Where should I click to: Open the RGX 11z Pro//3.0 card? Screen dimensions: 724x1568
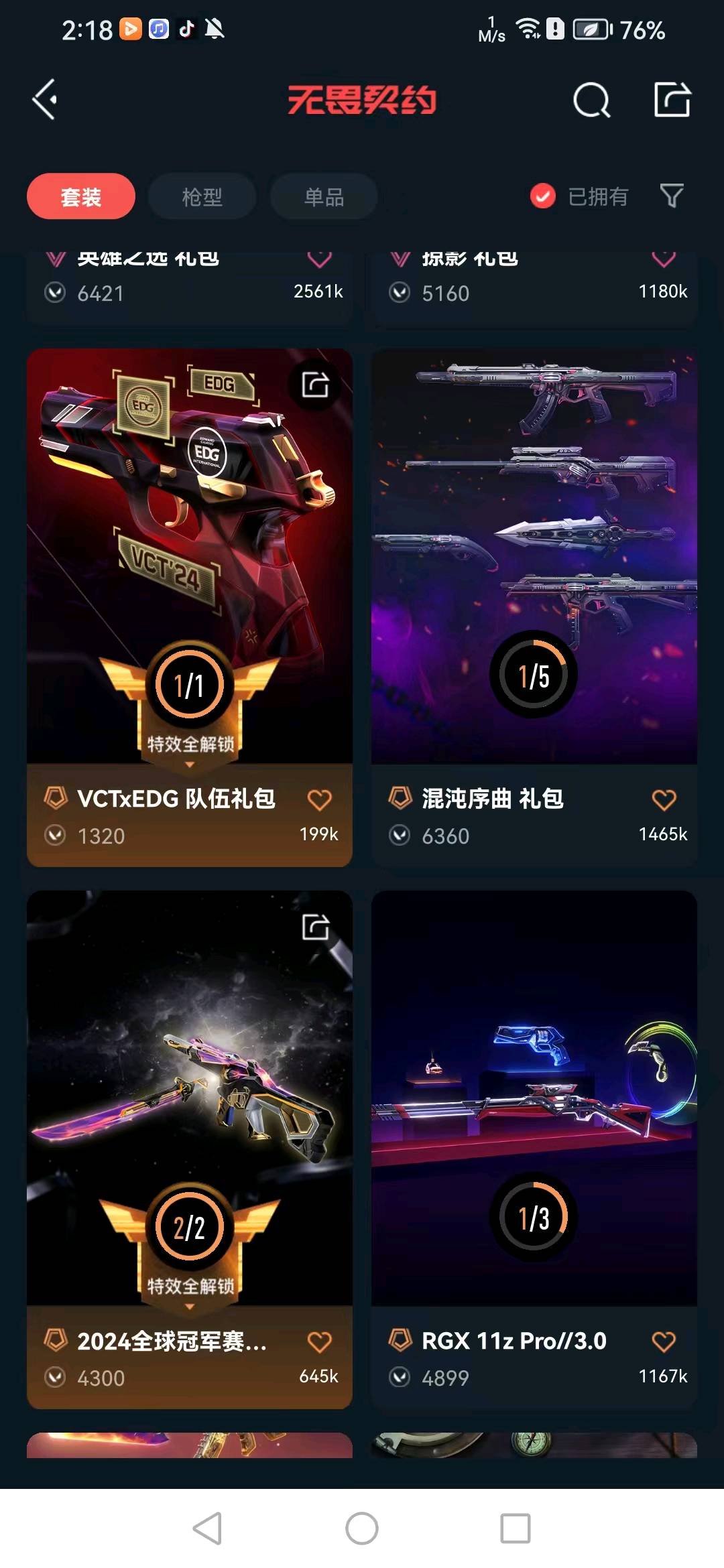click(x=534, y=1099)
